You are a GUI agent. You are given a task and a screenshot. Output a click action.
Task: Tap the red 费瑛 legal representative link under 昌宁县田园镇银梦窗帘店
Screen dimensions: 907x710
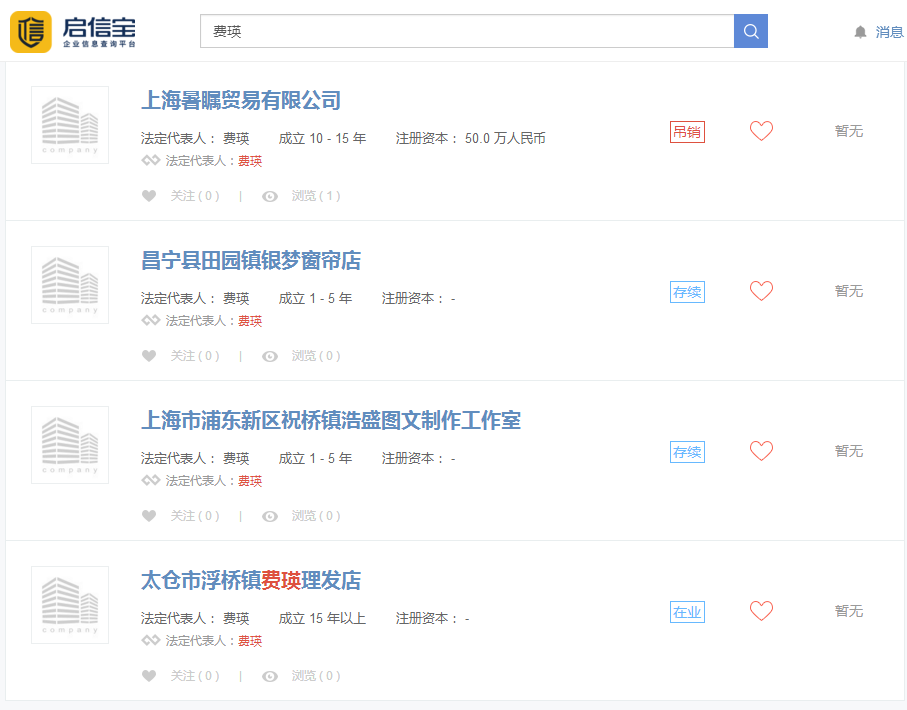click(x=250, y=321)
